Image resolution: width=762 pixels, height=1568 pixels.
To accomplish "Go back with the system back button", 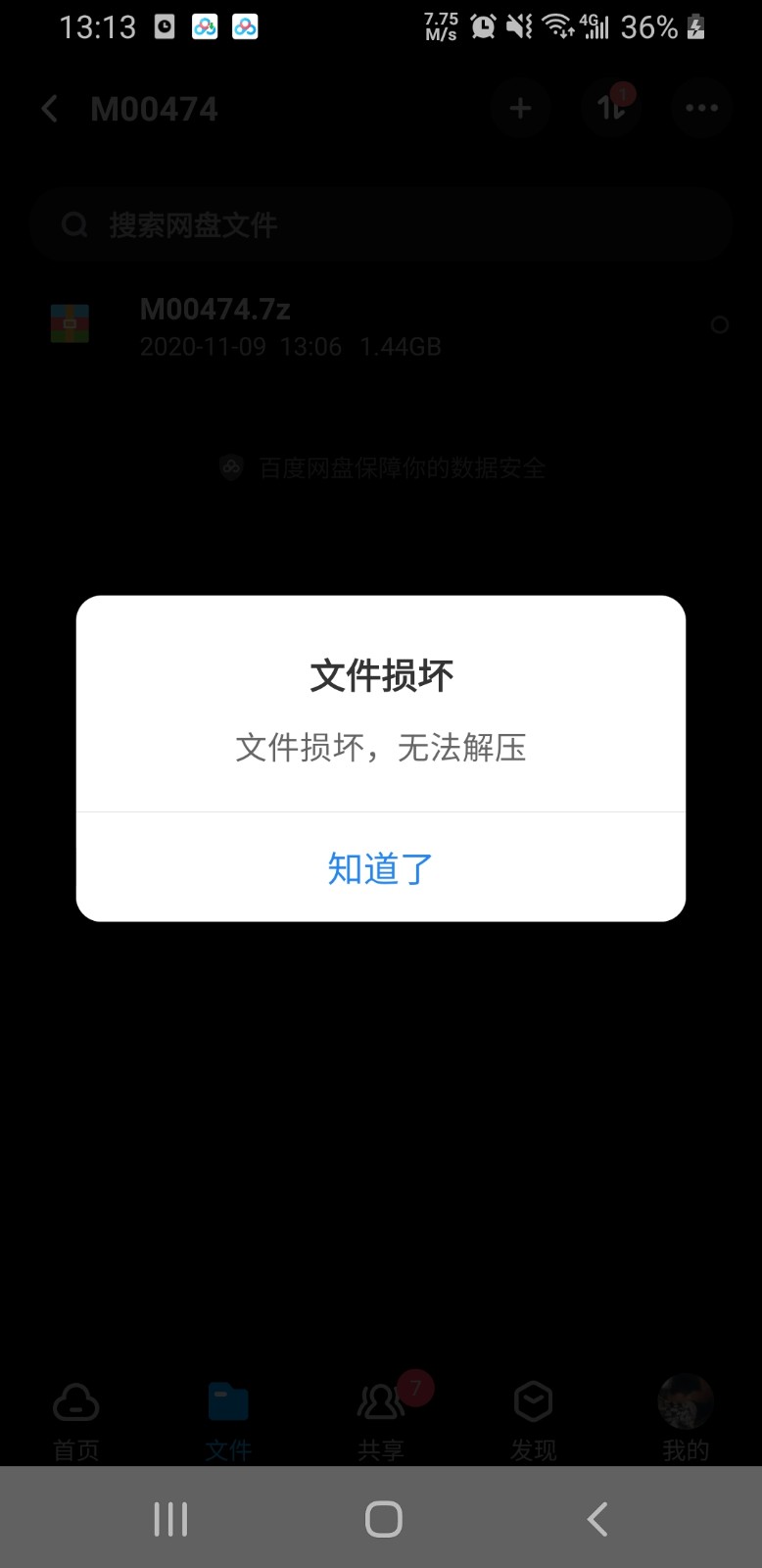I will (596, 1519).
